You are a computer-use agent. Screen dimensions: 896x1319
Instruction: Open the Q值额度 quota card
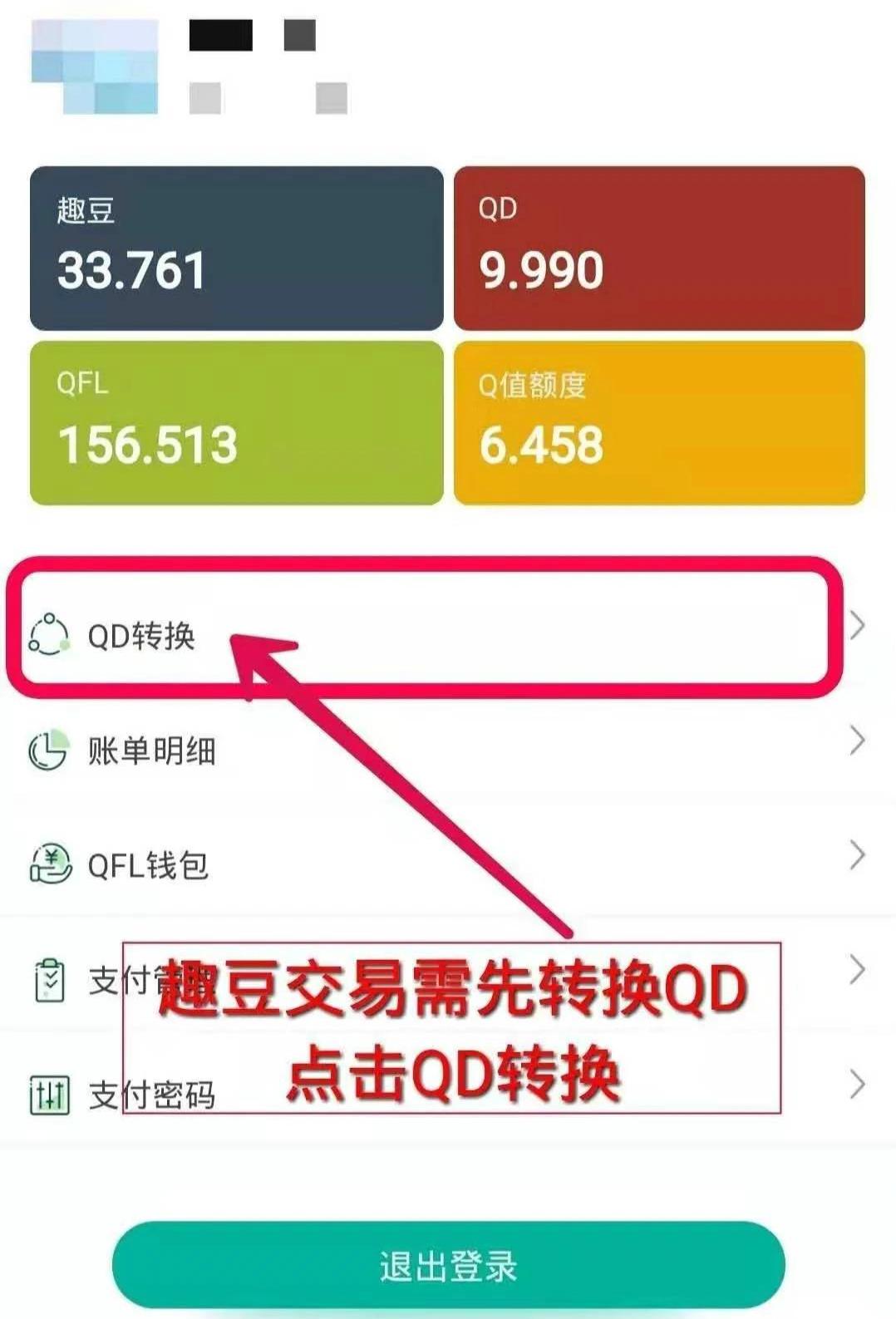[659, 423]
